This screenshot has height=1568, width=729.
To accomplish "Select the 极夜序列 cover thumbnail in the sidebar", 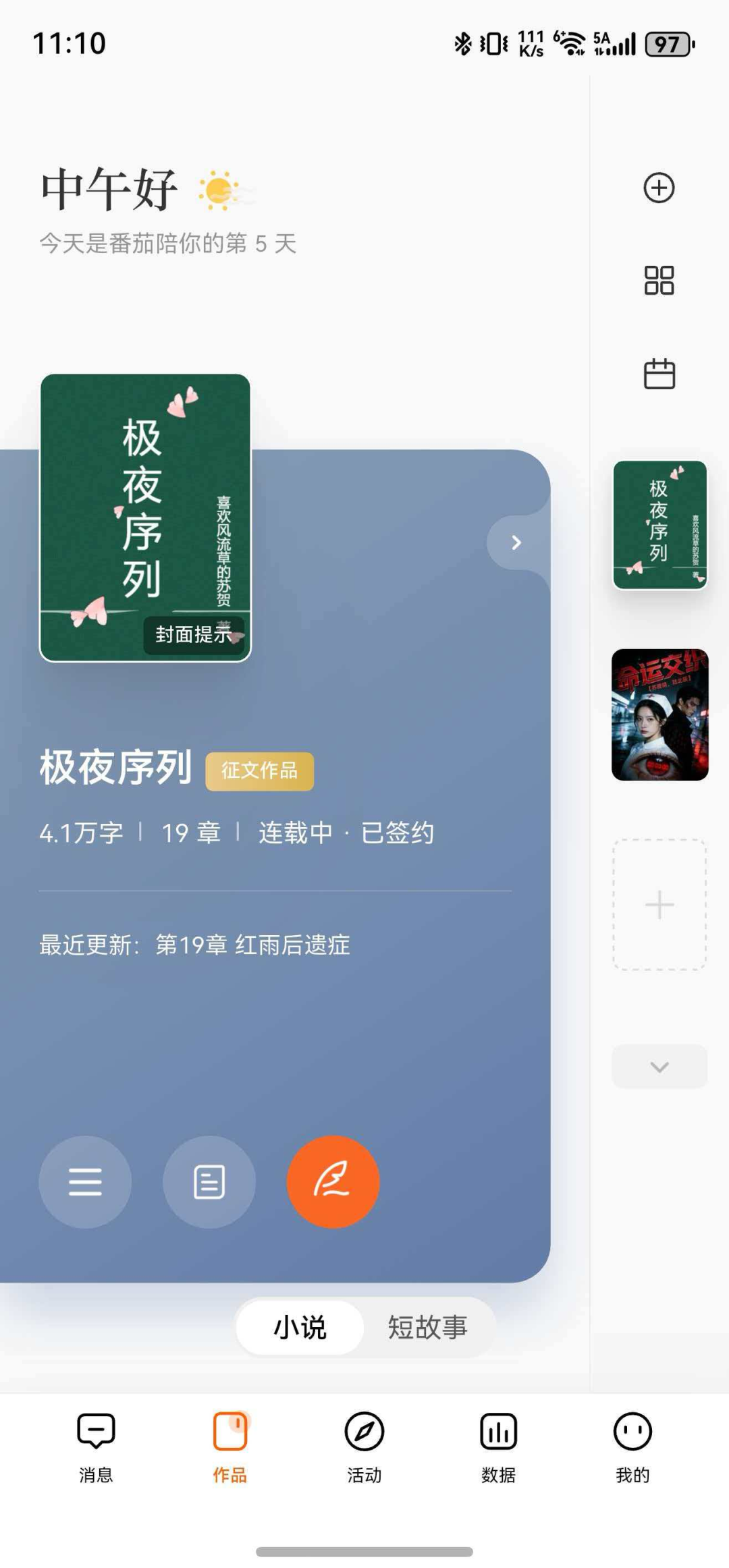I will [659, 524].
